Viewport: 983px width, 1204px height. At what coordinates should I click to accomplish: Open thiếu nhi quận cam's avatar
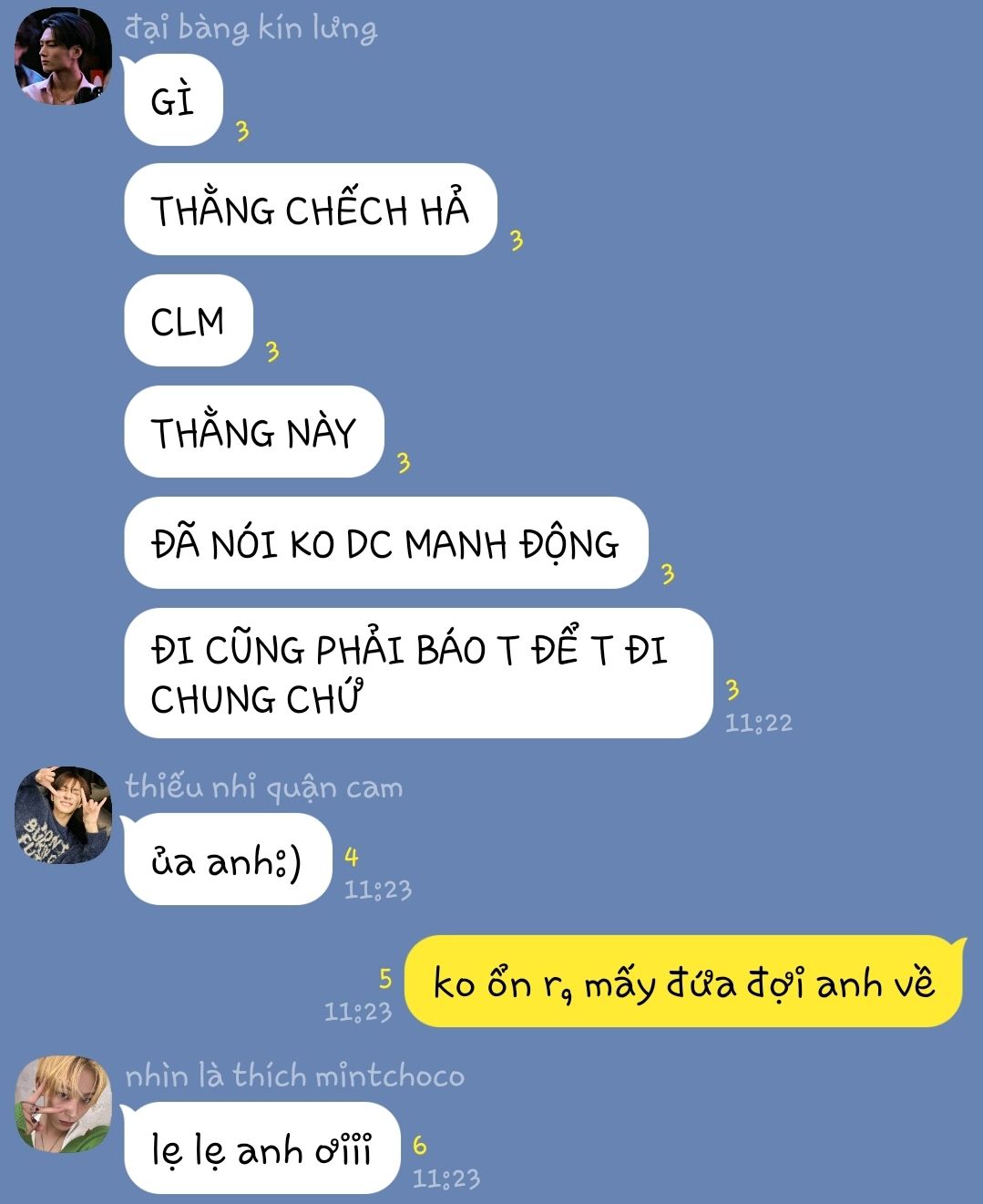[63, 815]
